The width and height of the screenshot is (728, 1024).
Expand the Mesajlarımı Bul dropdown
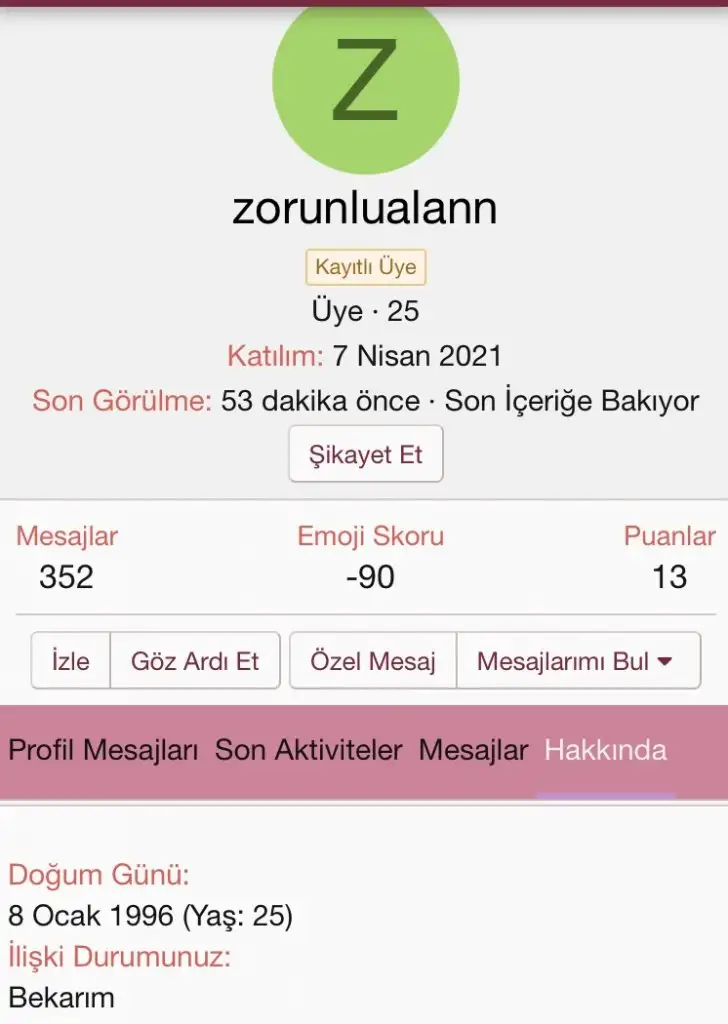577,661
